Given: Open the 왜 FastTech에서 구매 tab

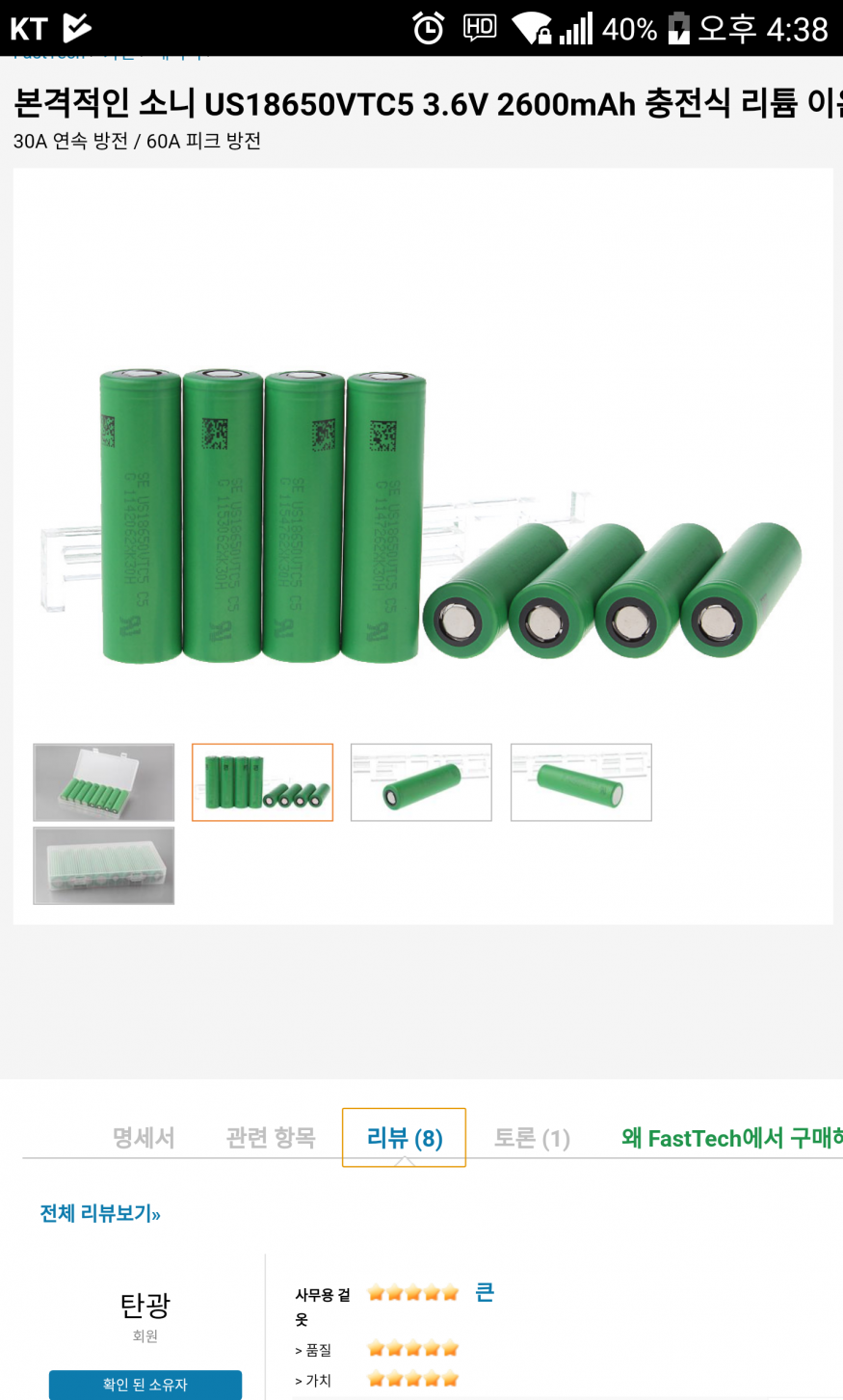Looking at the screenshot, I should pos(730,1138).
